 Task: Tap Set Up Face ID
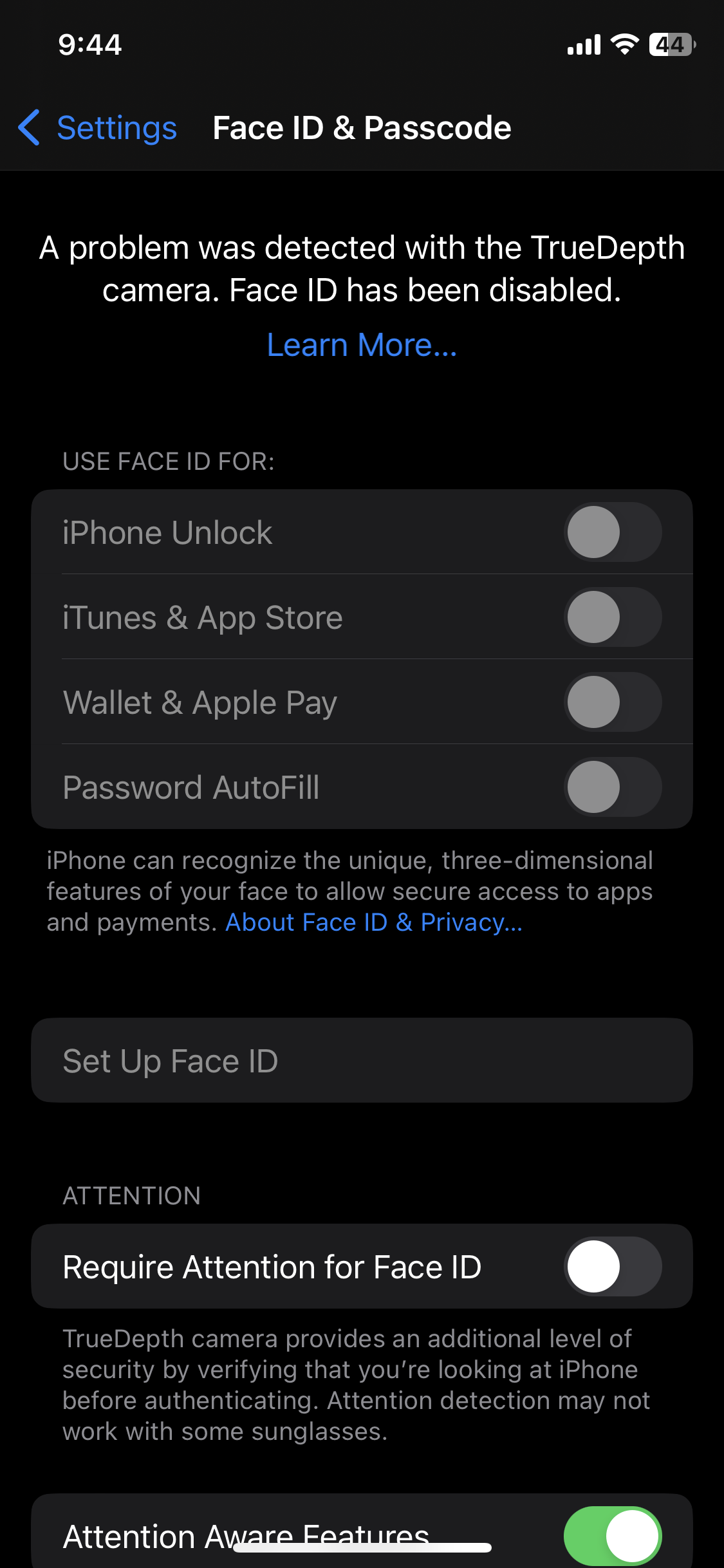pos(362,1061)
